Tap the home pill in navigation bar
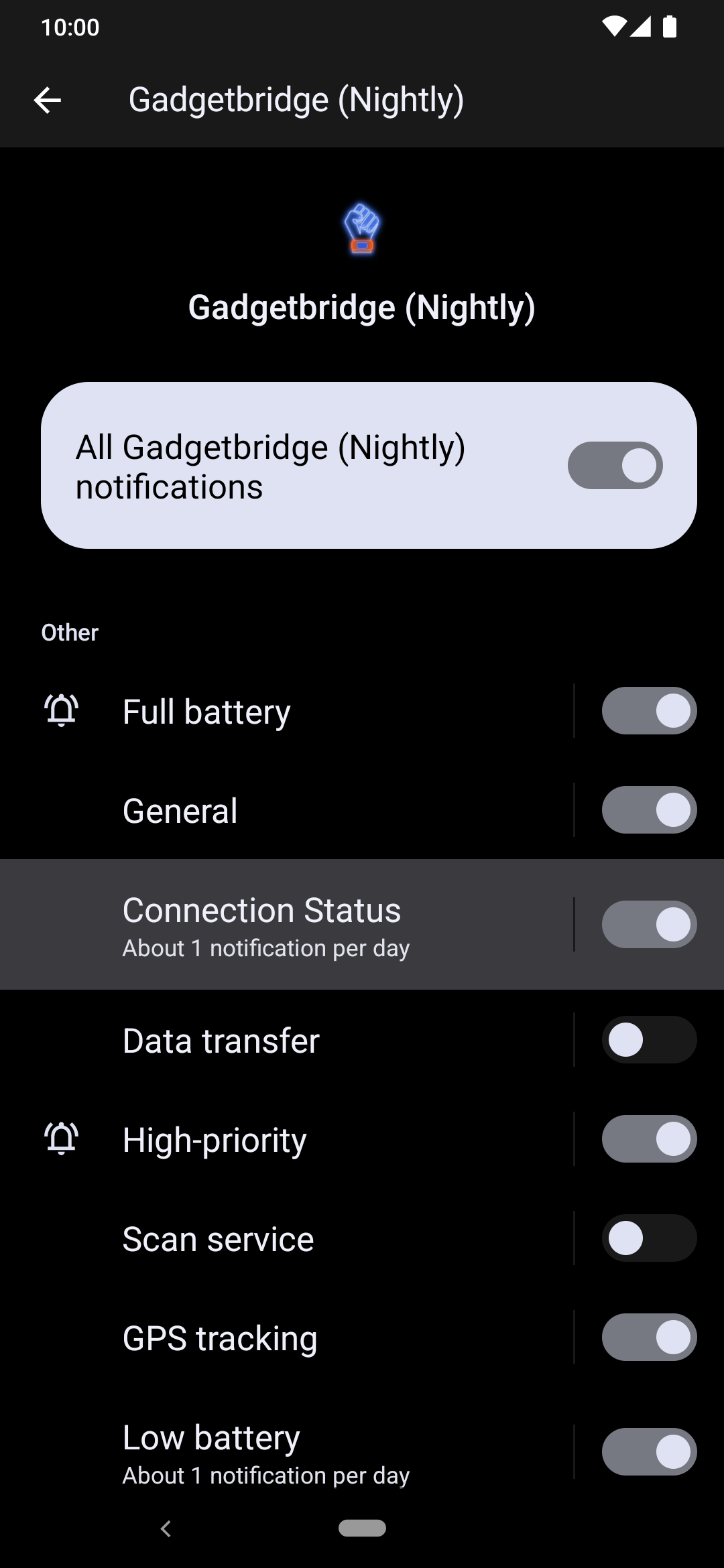The height and width of the screenshot is (1568, 724). click(362, 1528)
